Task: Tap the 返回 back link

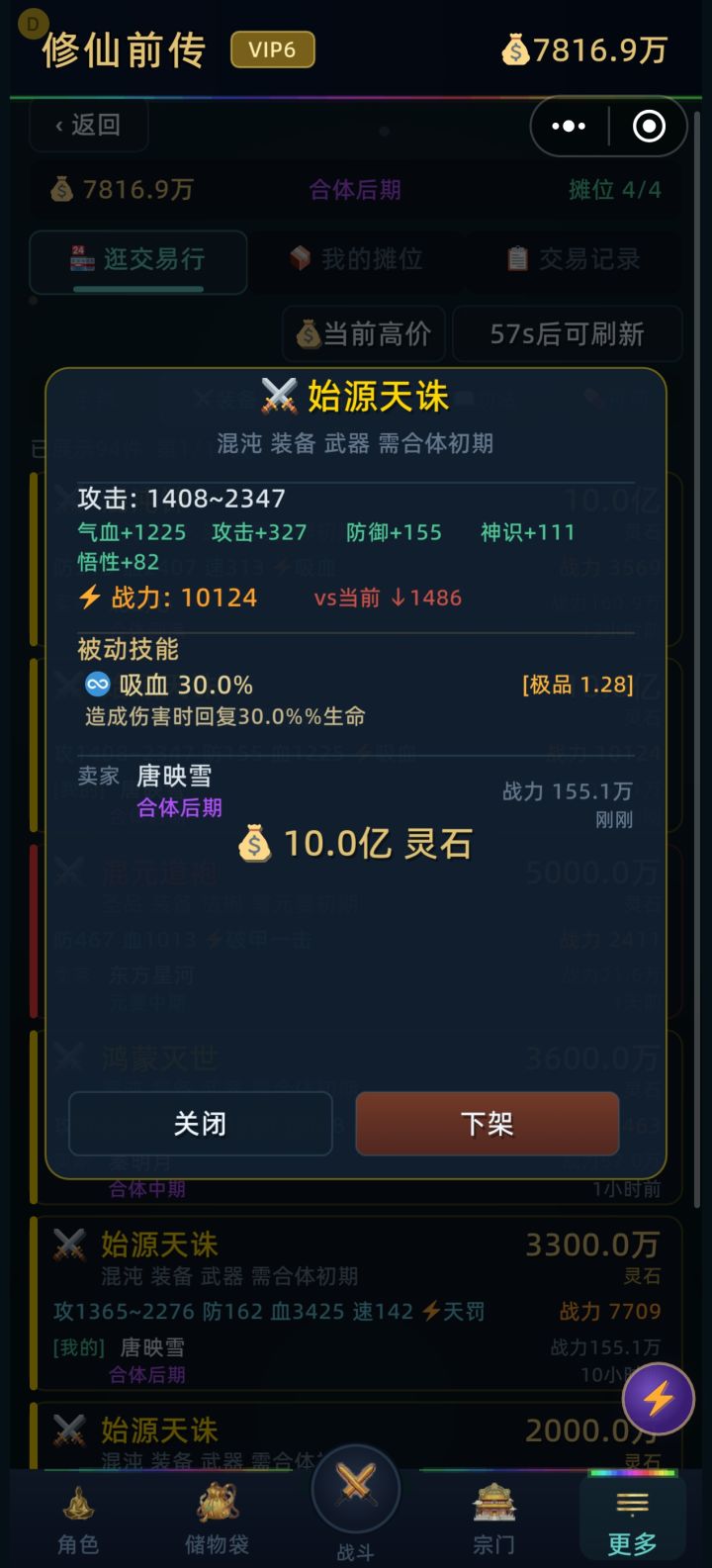Action: [88, 126]
